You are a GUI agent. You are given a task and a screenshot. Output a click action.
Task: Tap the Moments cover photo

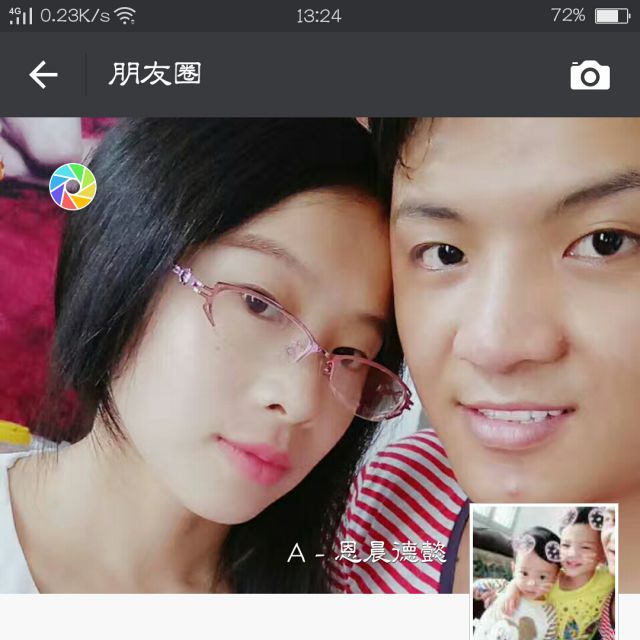(x=320, y=355)
